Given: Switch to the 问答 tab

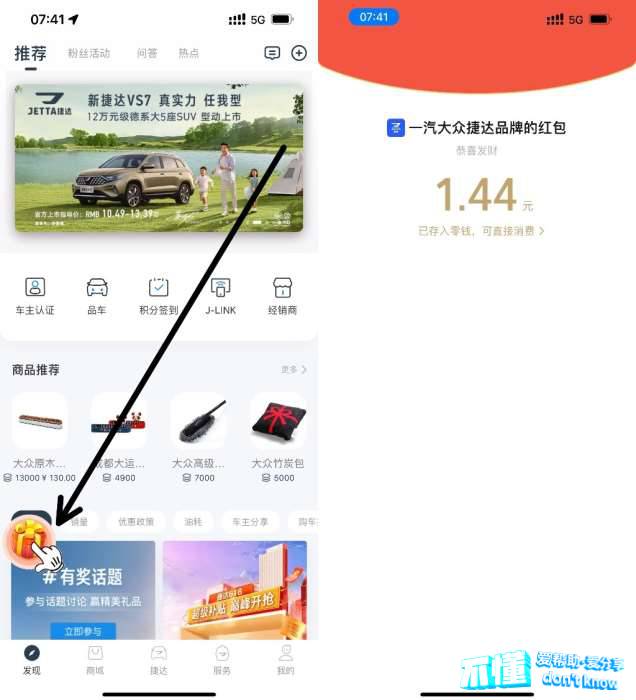Looking at the screenshot, I should point(147,53).
